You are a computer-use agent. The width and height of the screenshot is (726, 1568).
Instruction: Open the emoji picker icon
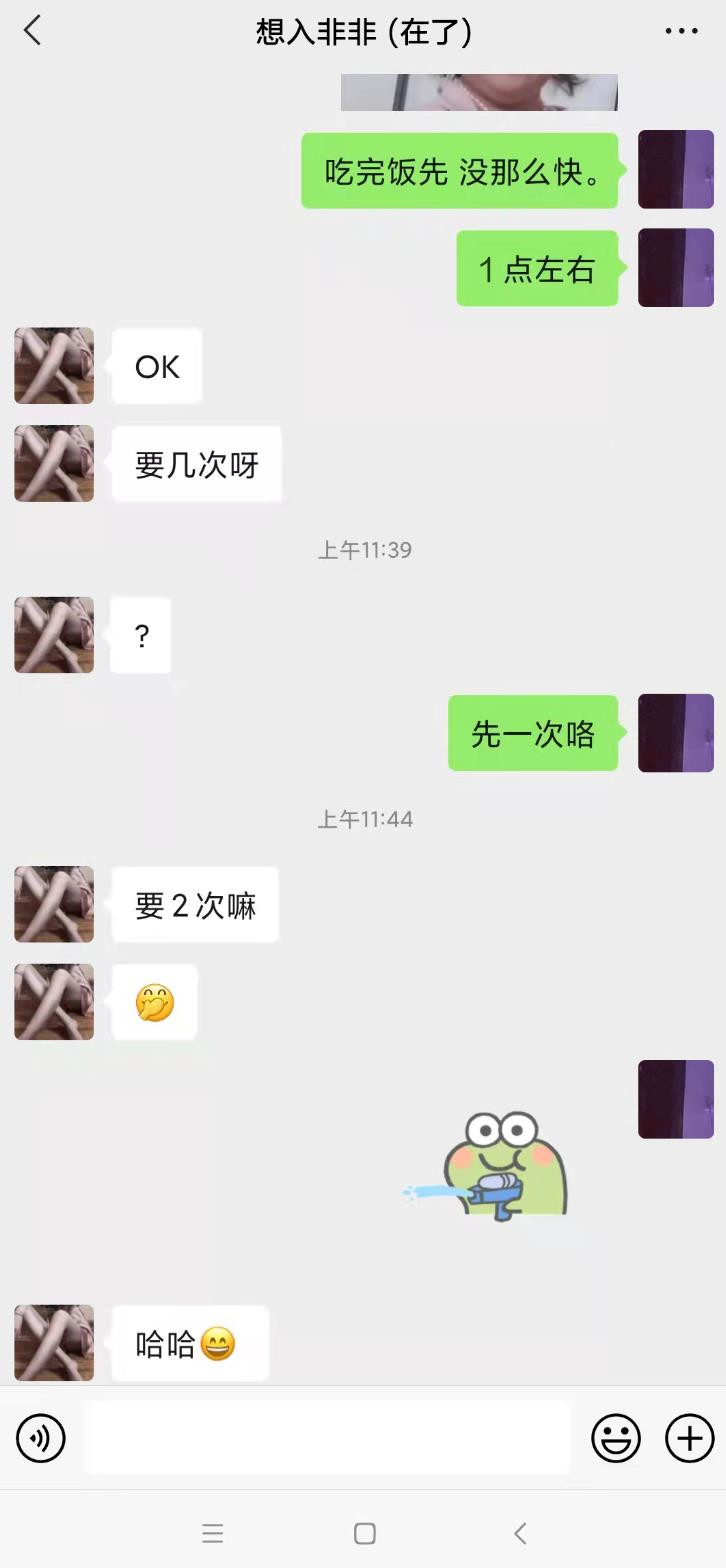tap(617, 1438)
